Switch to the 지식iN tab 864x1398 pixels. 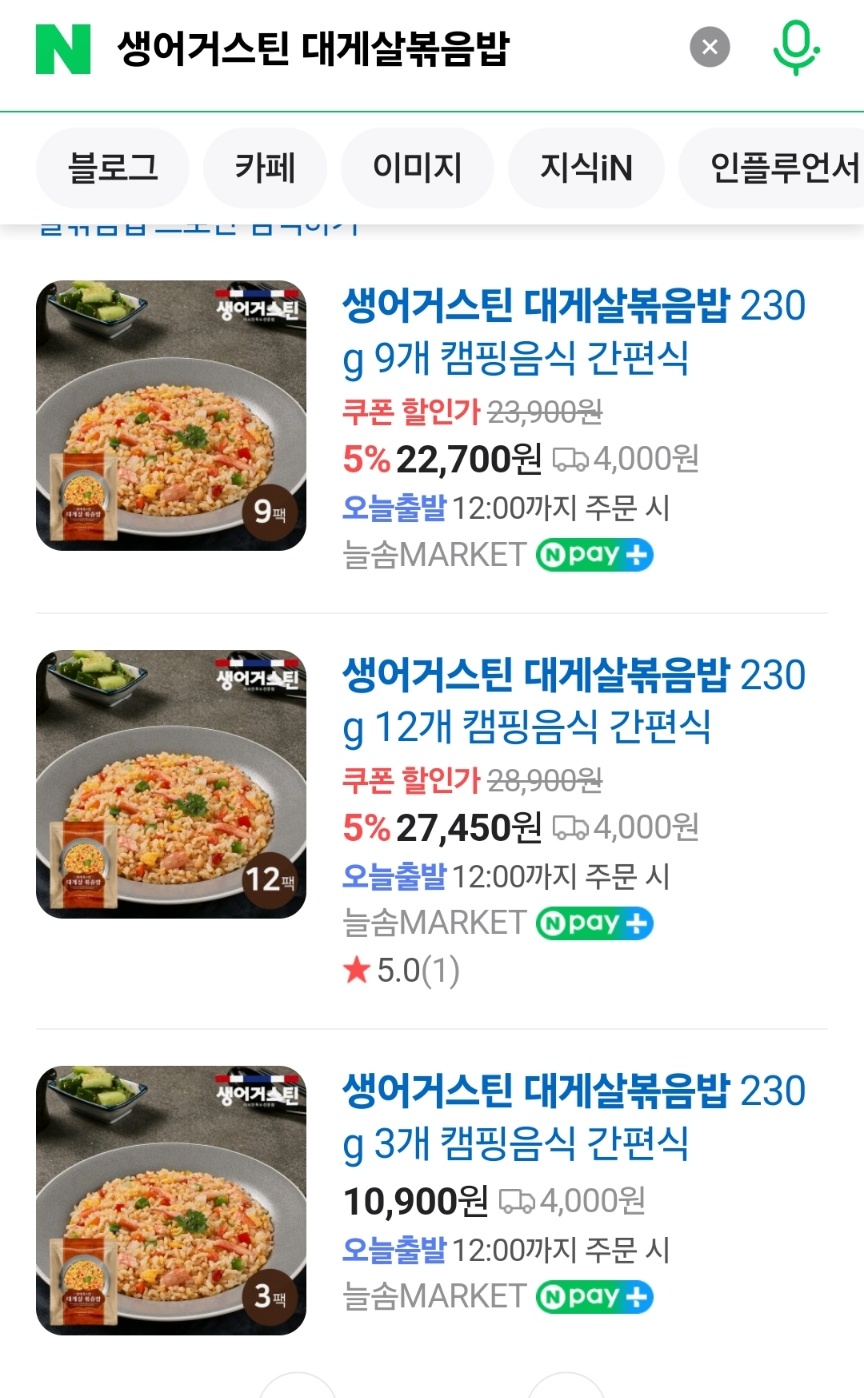[x=586, y=167]
